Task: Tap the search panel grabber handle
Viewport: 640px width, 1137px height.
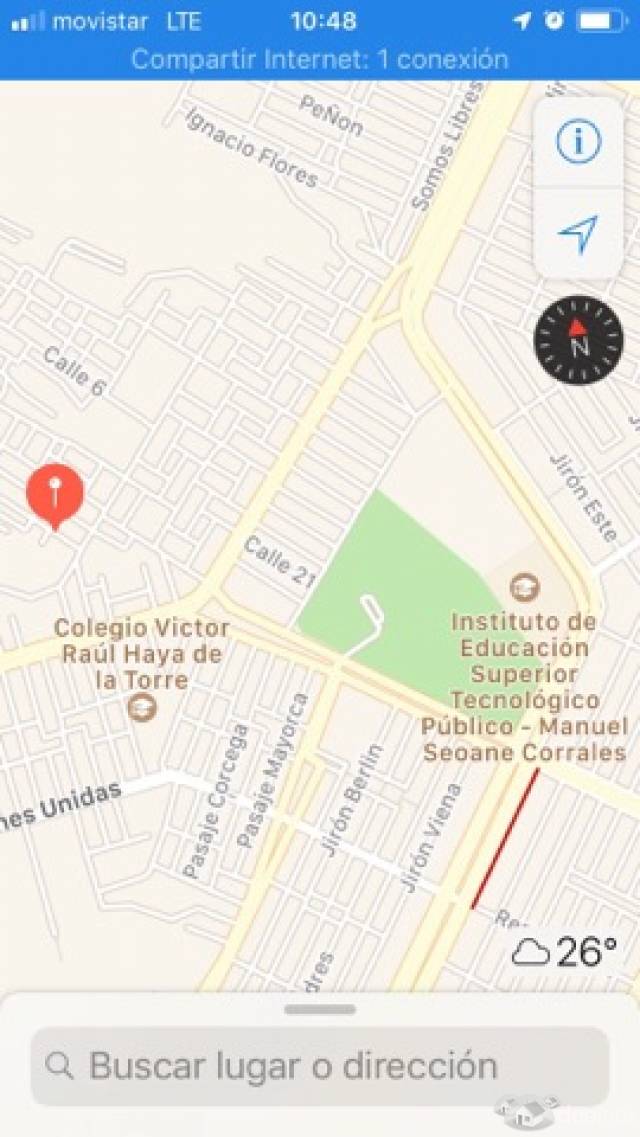Action: pos(320,1010)
